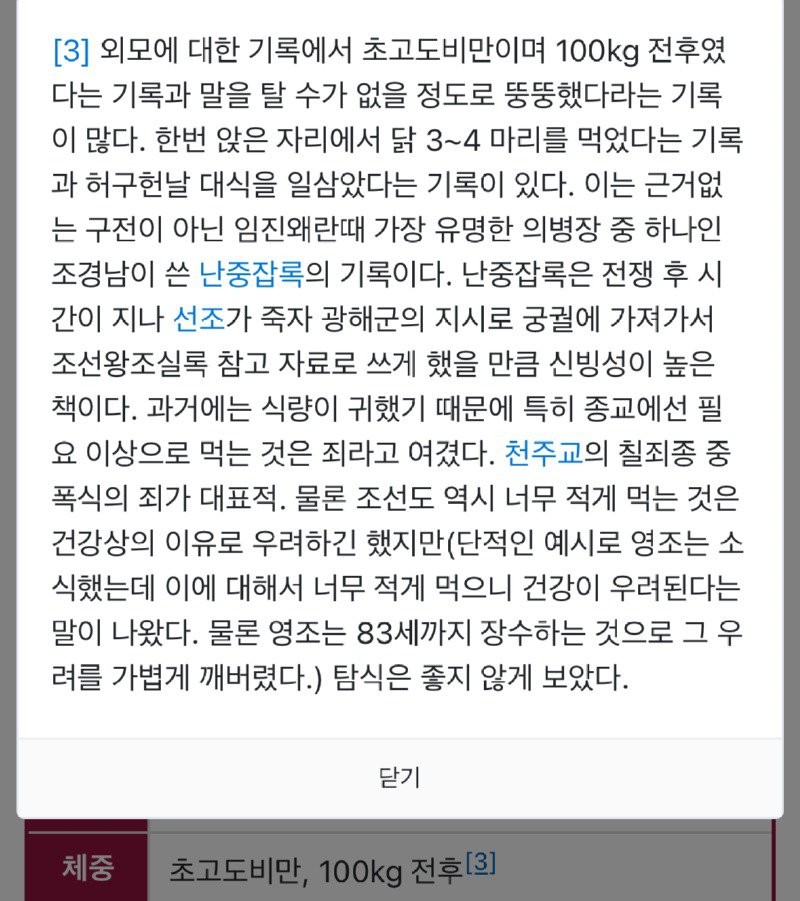Close the footnote popup with 닫기
The width and height of the screenshot is (800, 901).
click(x=399, y=779)
